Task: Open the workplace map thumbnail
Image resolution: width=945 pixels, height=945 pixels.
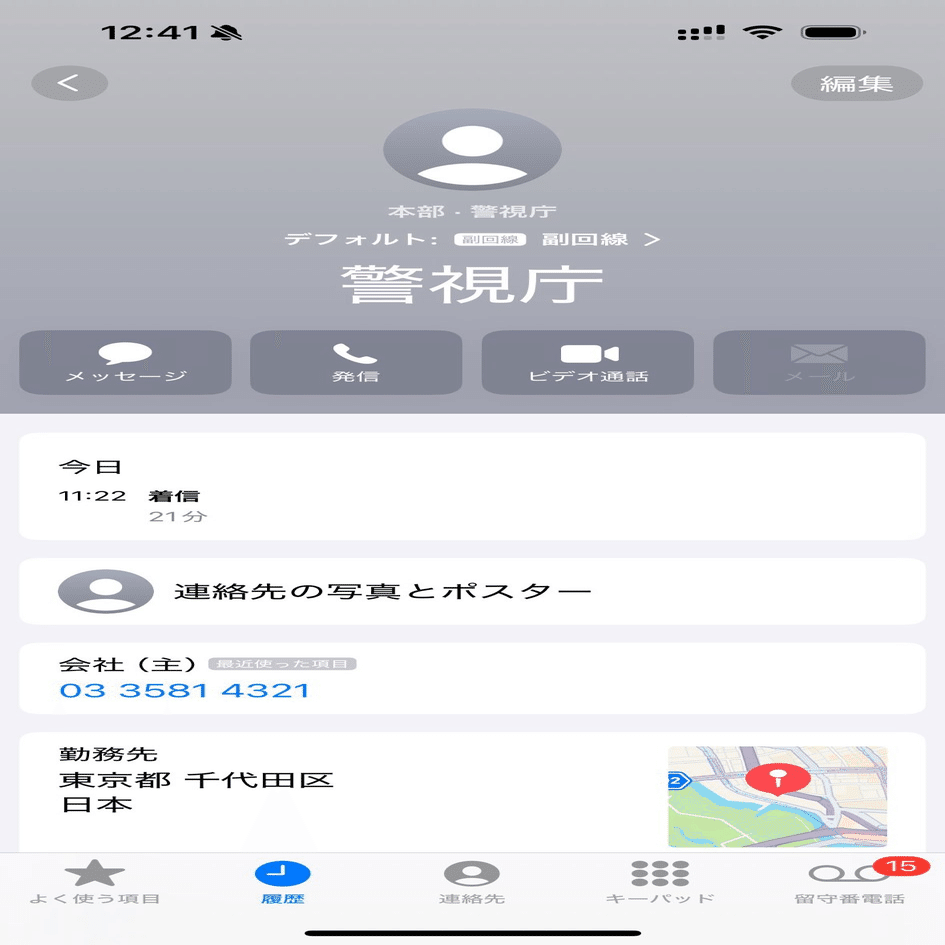Action: (777, 796)
